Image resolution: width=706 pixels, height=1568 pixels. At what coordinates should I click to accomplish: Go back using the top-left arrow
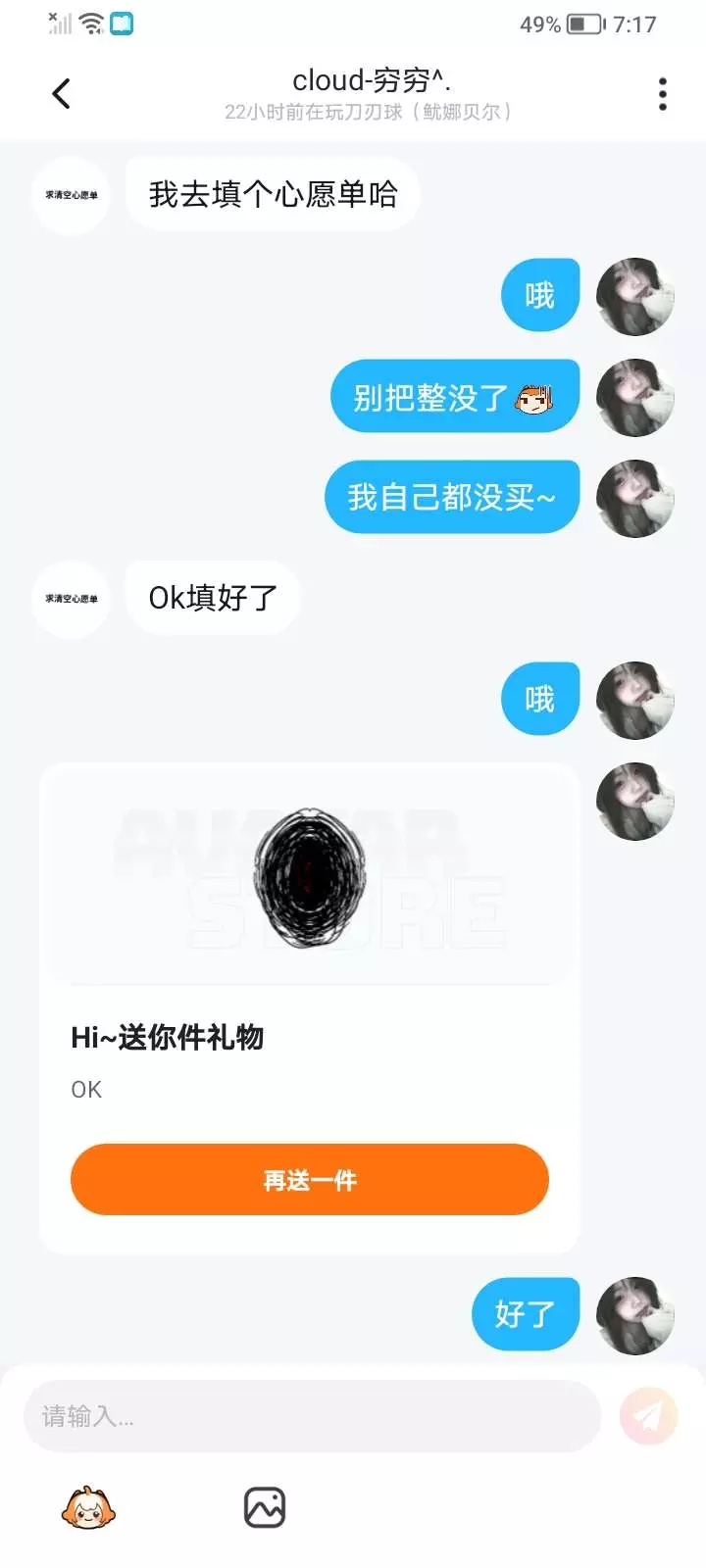pyautogui.click(x=61, y=94)
